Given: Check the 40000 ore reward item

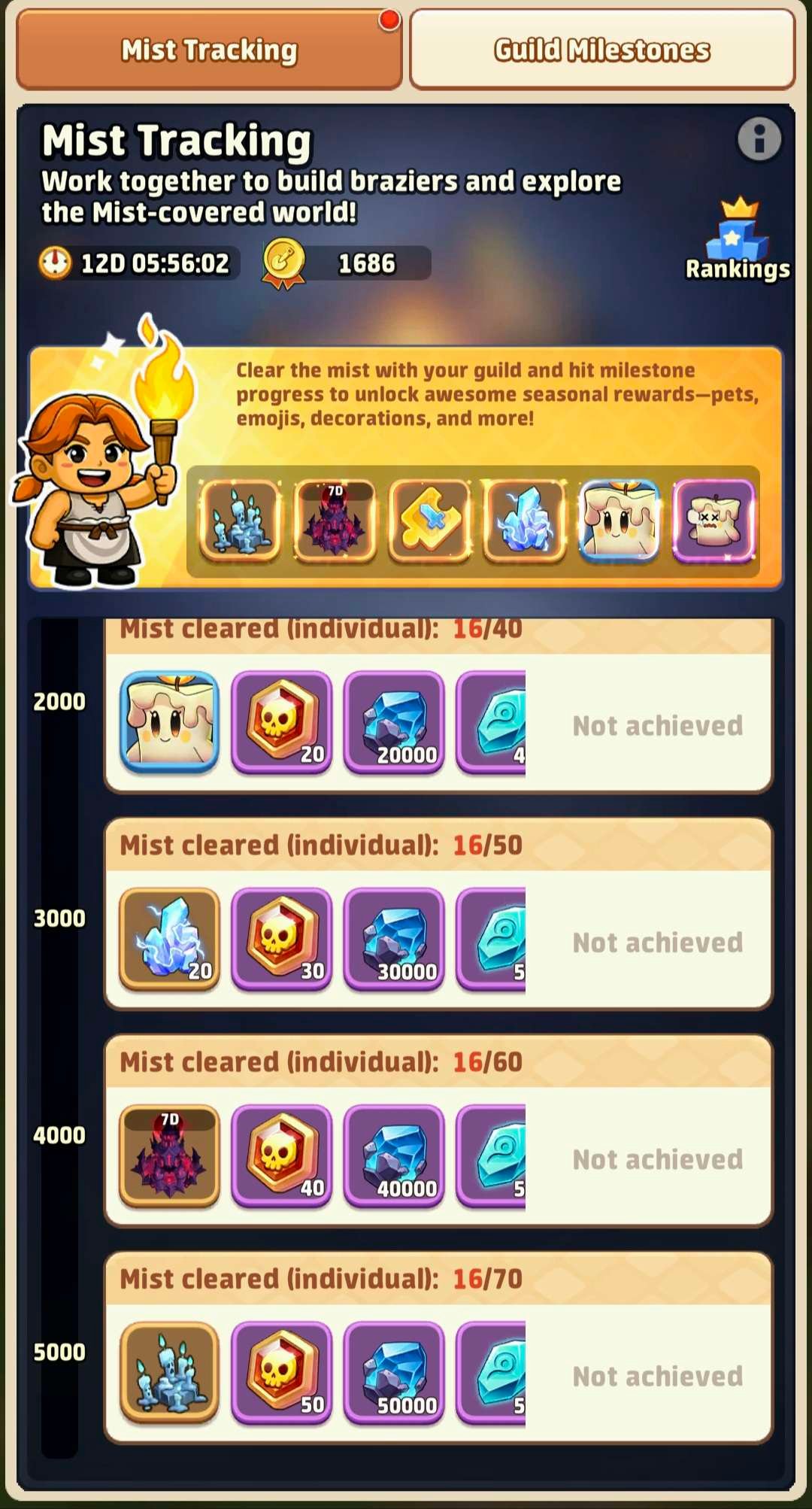Looking at the screenshot, I should pyautogui.click(x=394, y=1156).
